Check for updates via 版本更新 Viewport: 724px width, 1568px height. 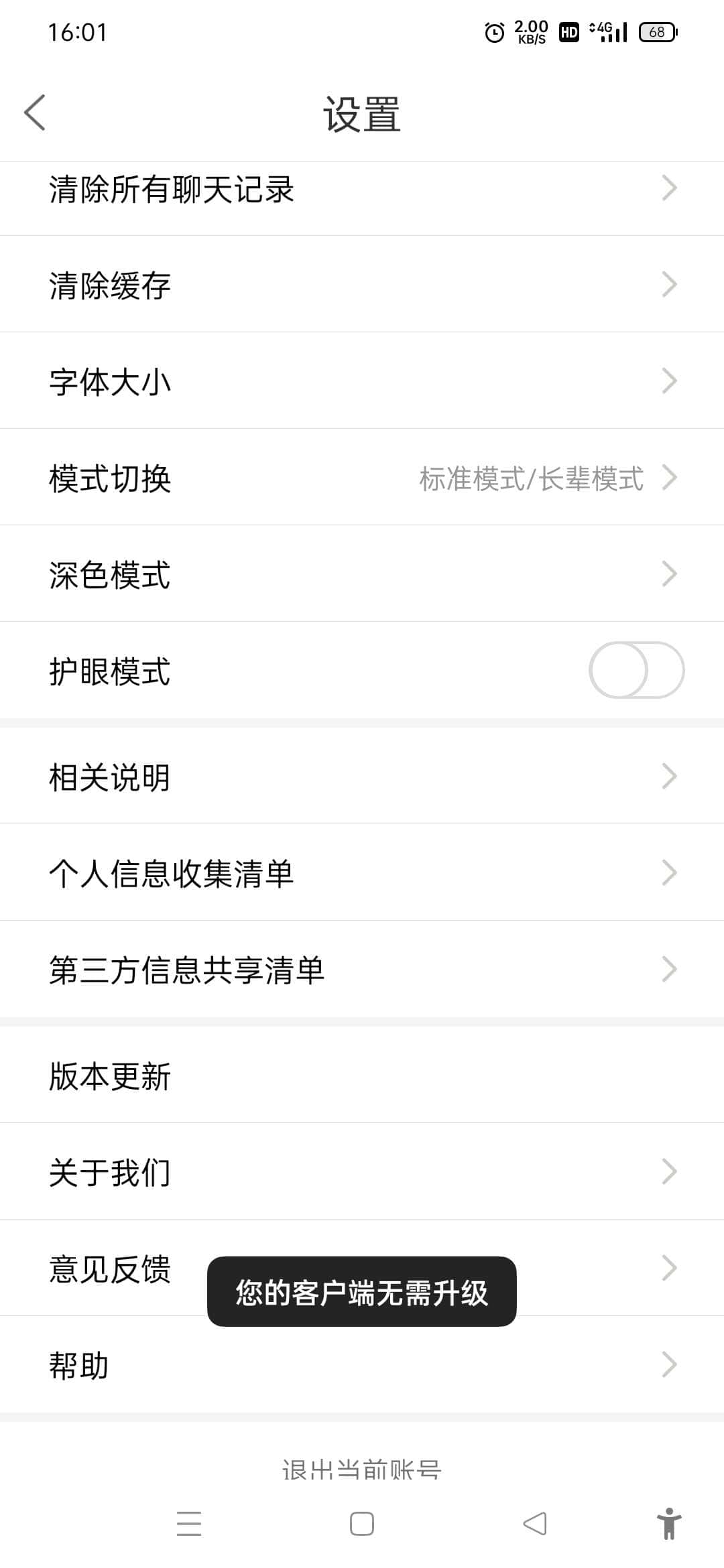(x=362, y=1076)
